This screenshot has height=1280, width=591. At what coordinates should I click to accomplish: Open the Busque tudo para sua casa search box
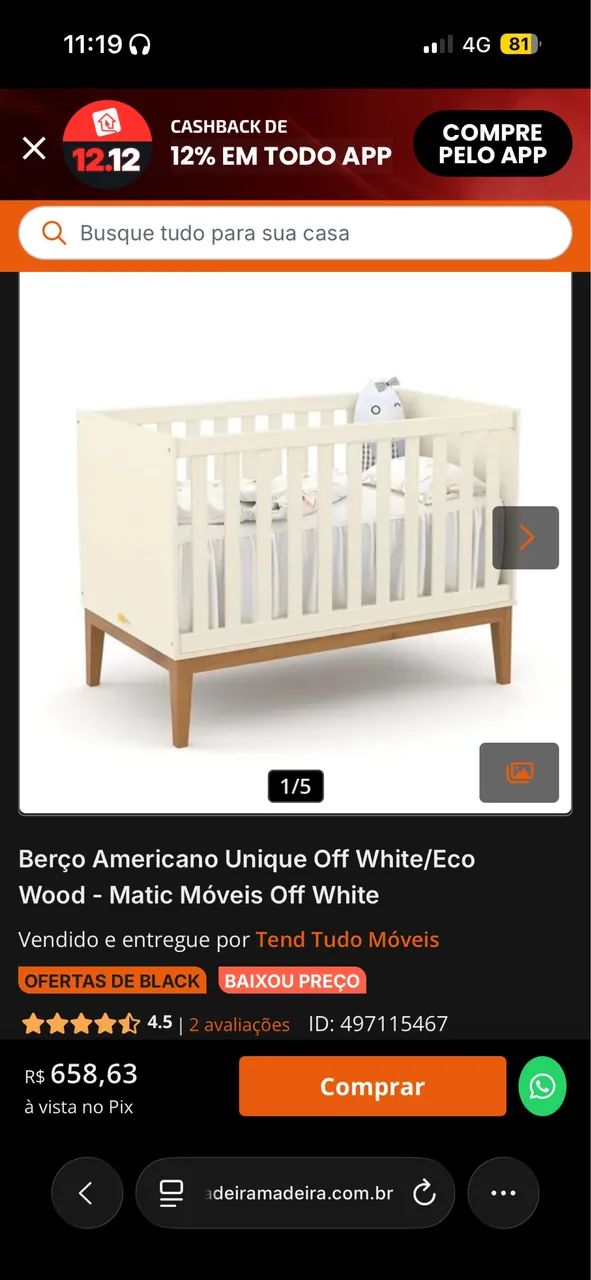click(295, 233)
